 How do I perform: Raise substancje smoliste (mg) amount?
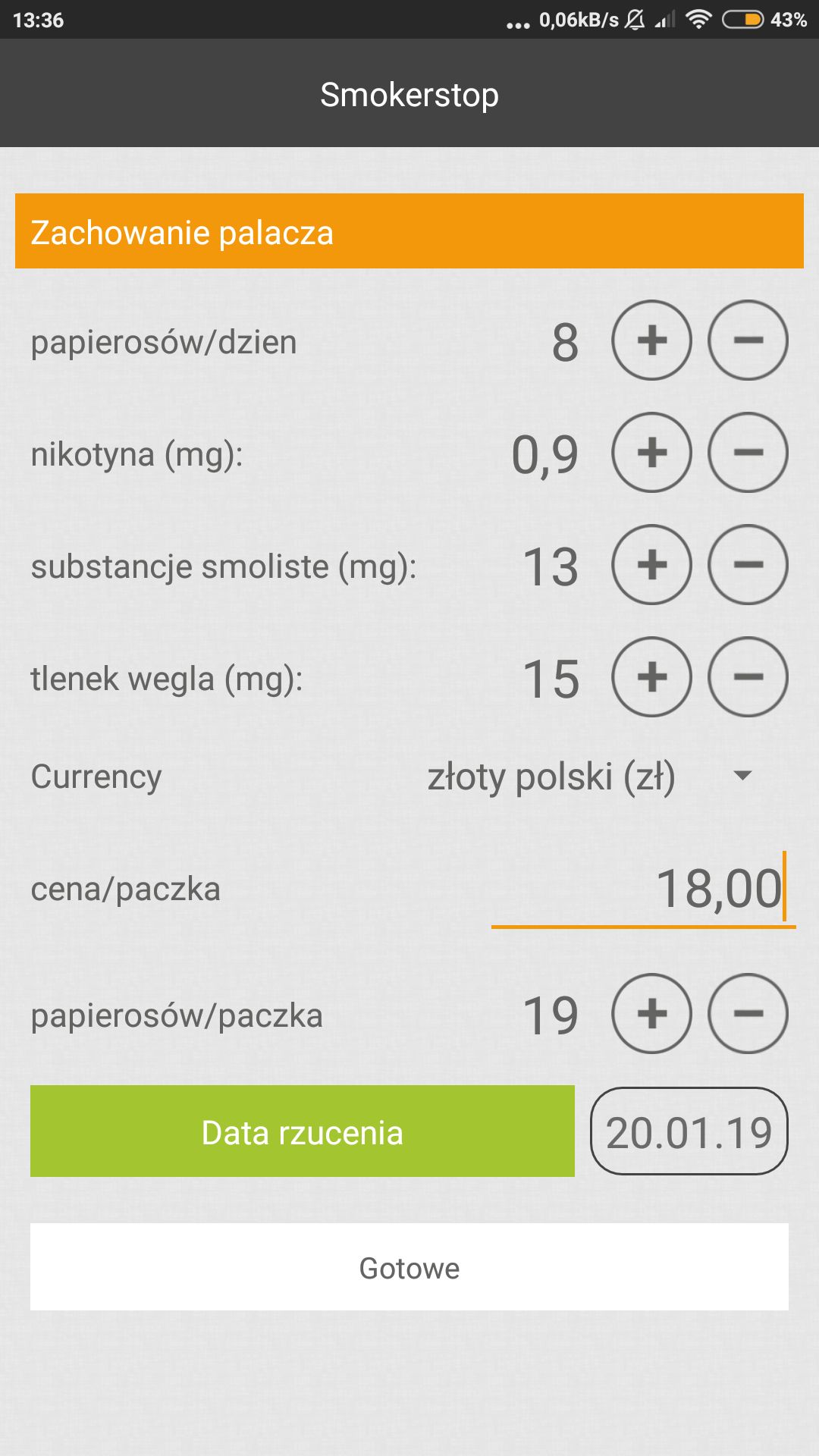652,565
